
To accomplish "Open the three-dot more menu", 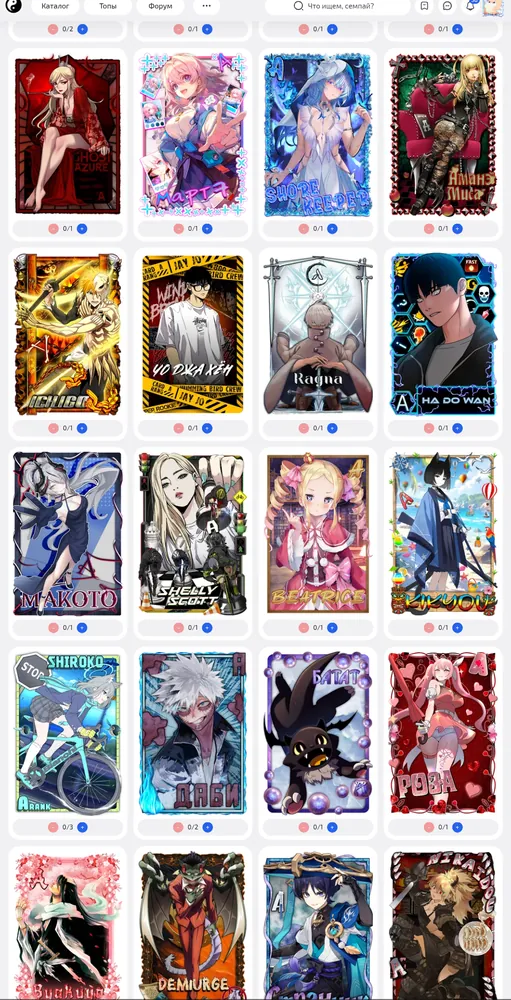I will point(206,6).
